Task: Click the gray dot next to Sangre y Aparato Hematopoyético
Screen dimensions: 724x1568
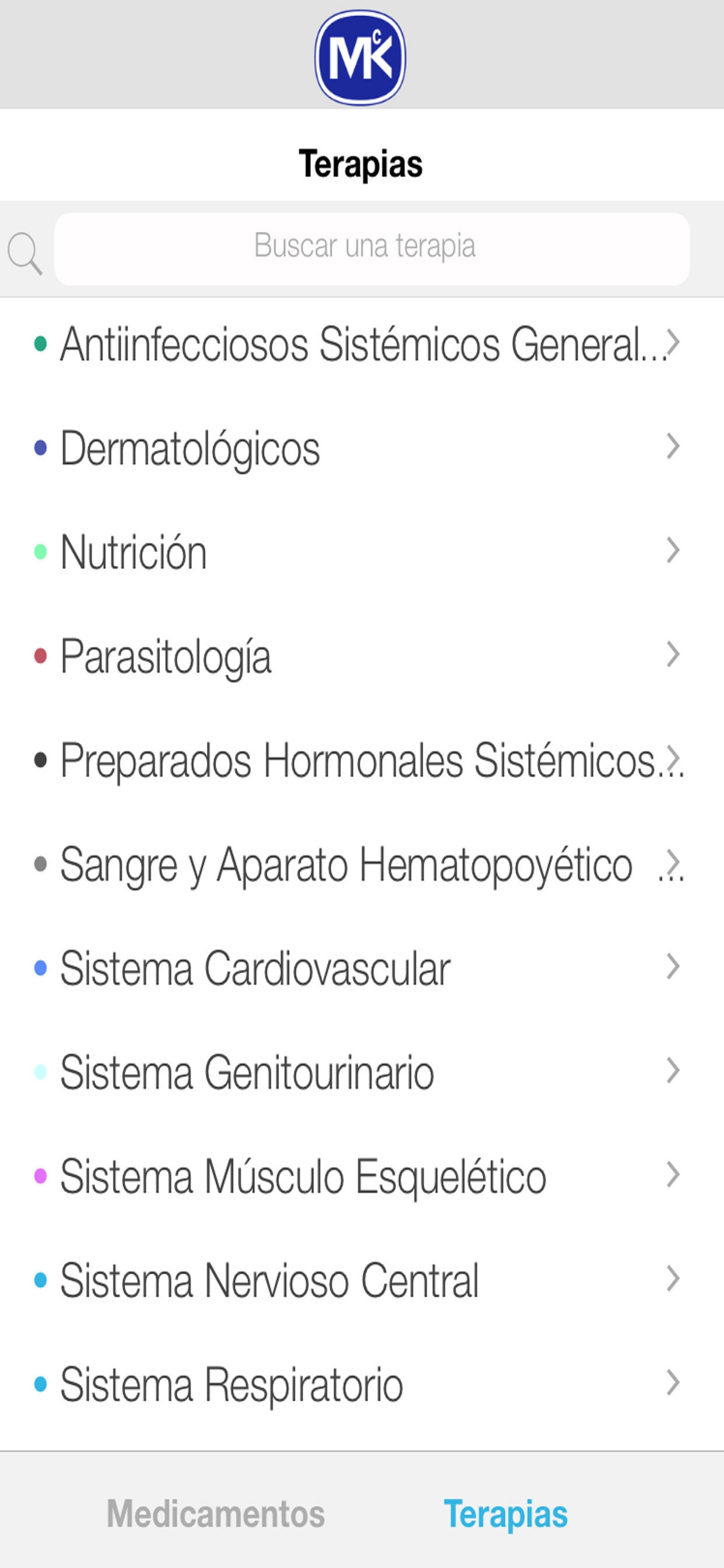Action: click(41, 864)
